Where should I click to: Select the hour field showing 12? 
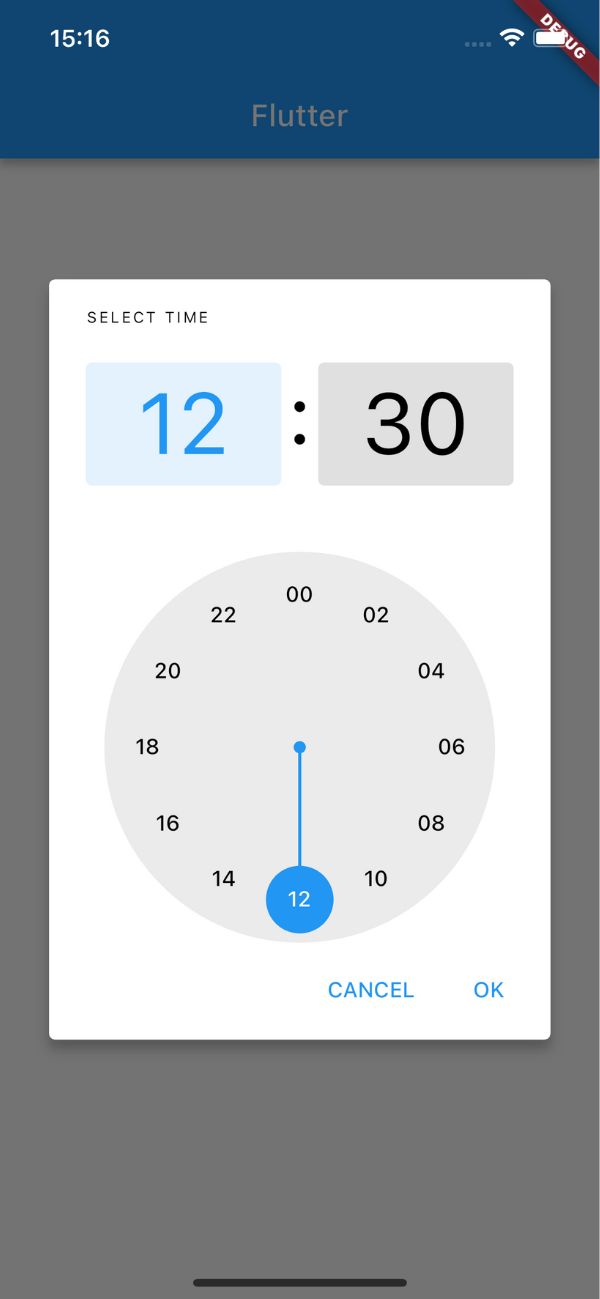click(183, 424)
